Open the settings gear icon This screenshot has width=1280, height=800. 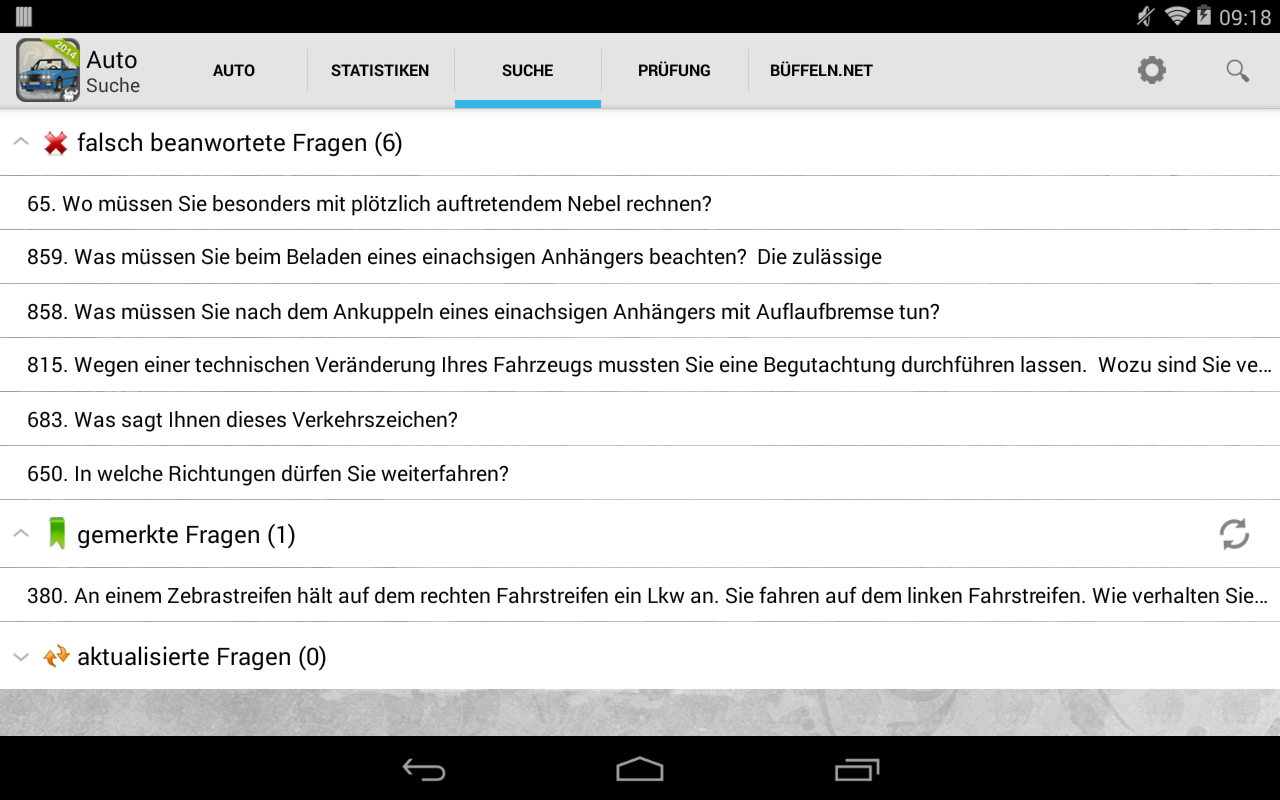point(1152,70)
